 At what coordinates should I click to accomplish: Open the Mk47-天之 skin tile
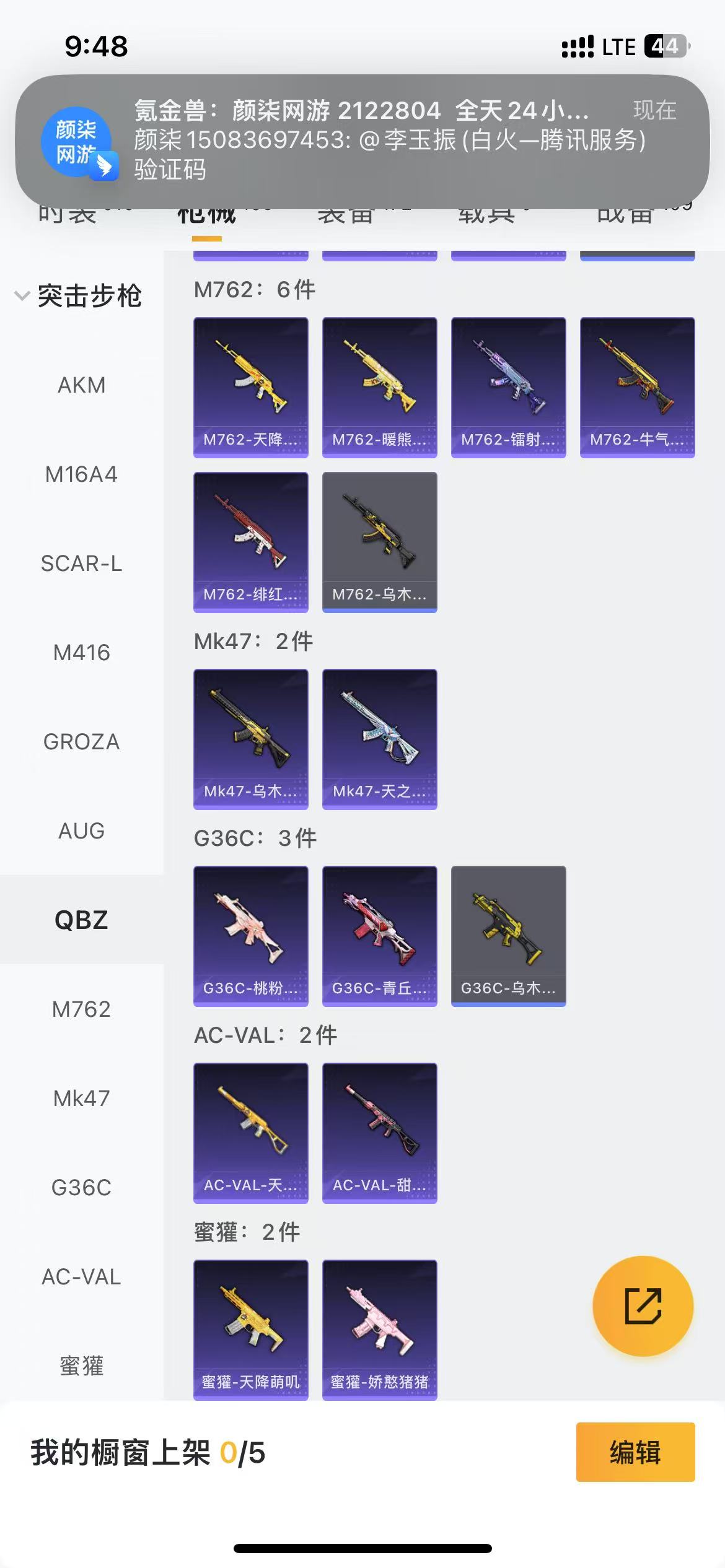point(379,739)
